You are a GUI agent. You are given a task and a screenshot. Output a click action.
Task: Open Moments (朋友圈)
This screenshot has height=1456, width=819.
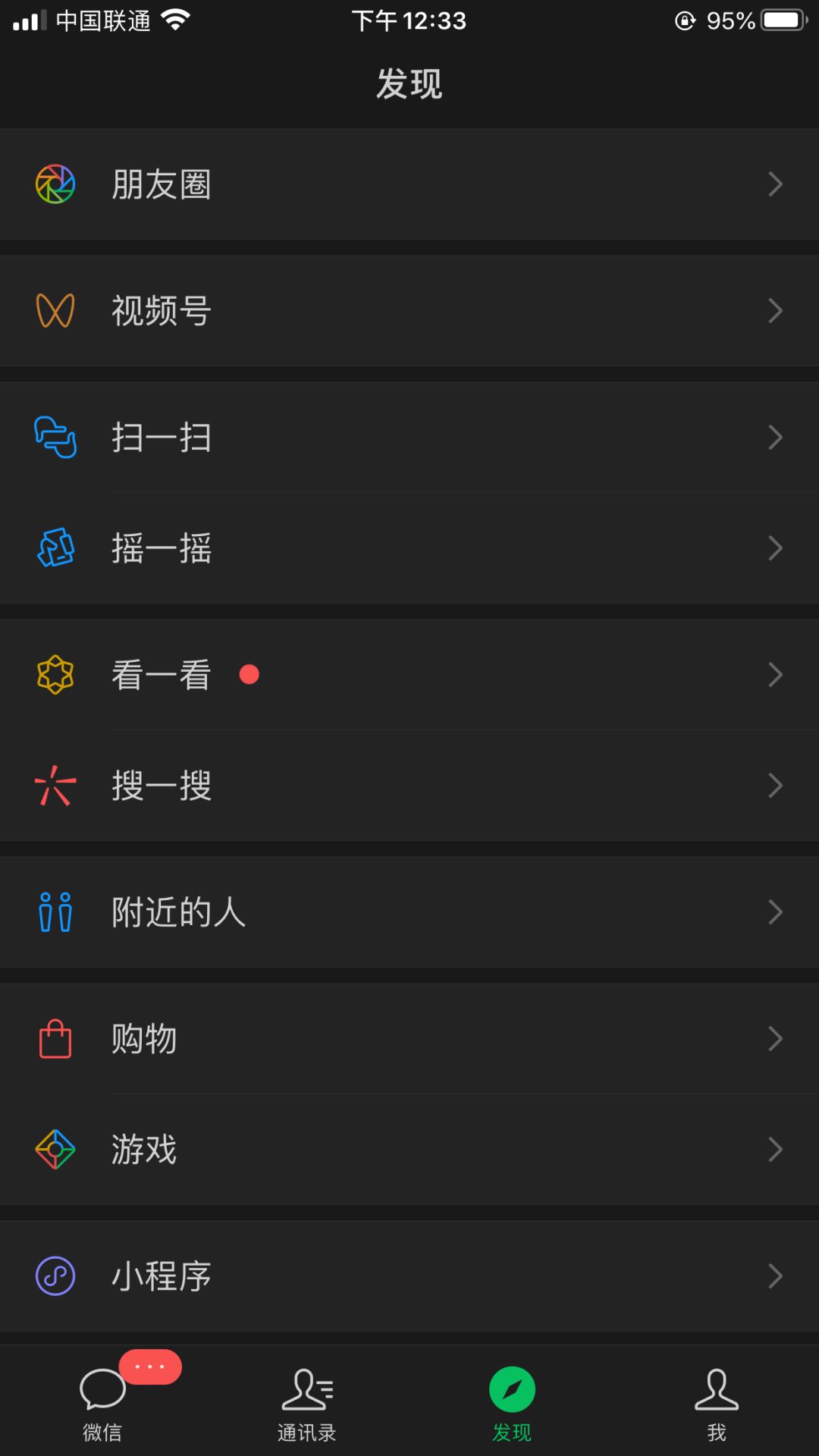(x=55, y=184)
